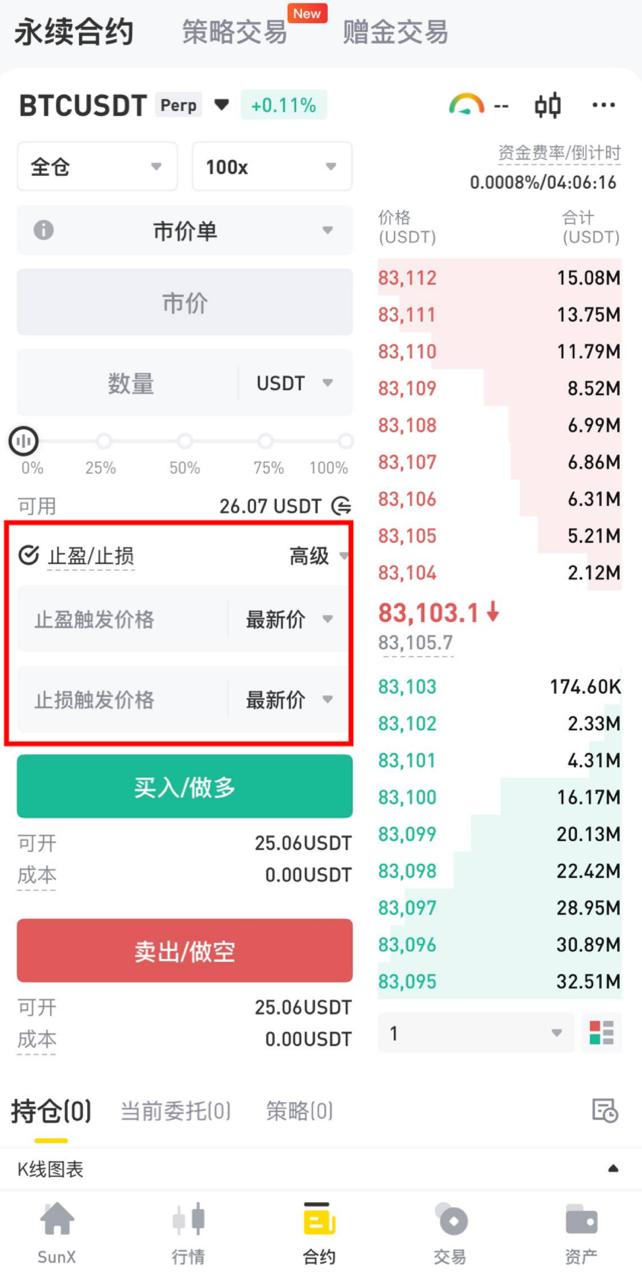Screen dimensions: 642x1280
Task: Open the 赠金交易 tab
Action: [x=395, y=32]
